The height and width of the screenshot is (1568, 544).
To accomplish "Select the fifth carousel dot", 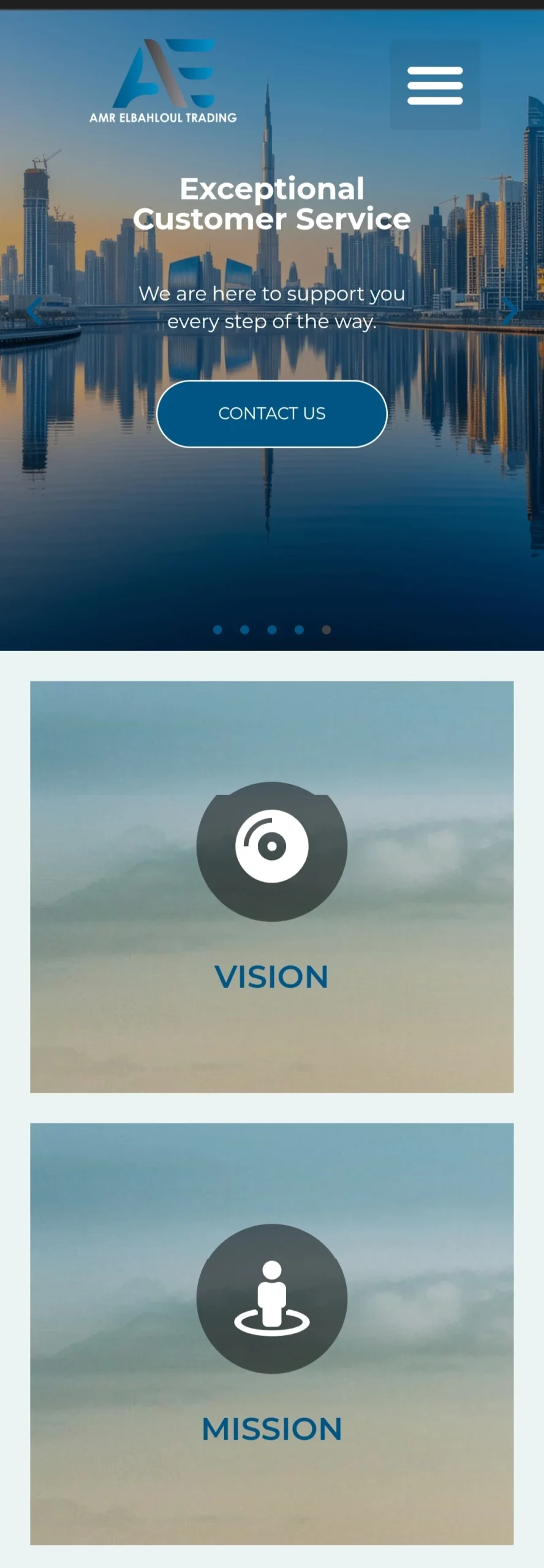I will tap(327, 630).
